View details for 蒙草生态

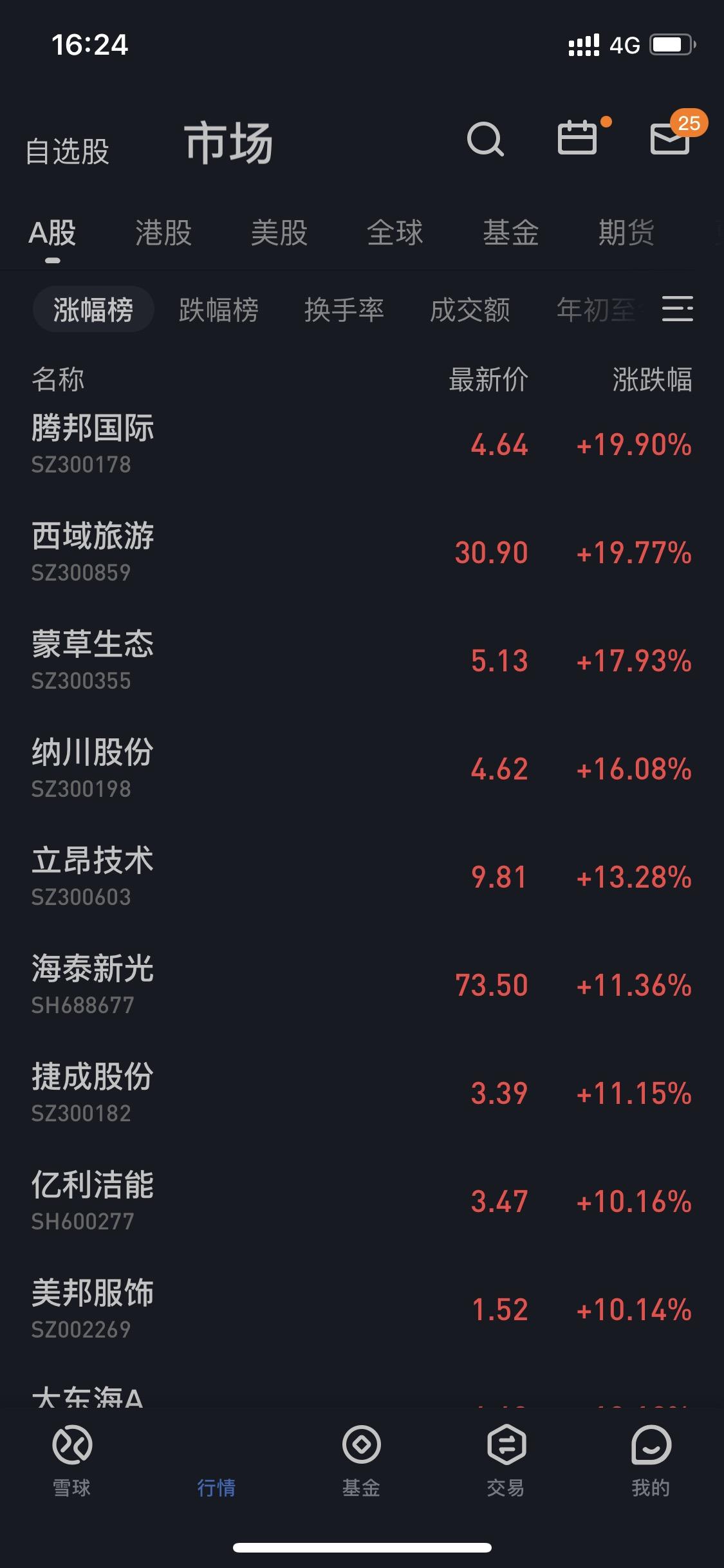tap(362, 660)
